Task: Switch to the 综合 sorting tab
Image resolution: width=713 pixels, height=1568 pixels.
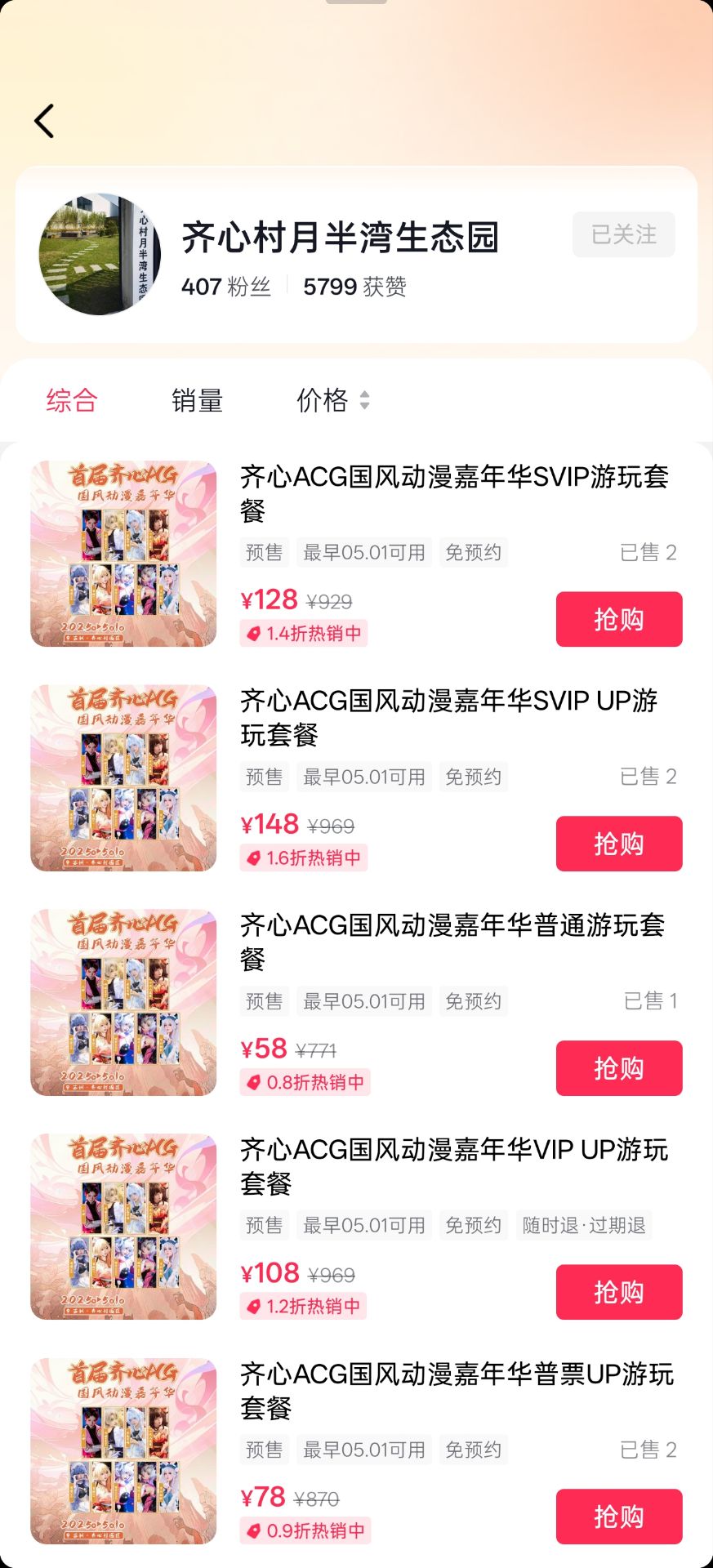Action: 72,400
